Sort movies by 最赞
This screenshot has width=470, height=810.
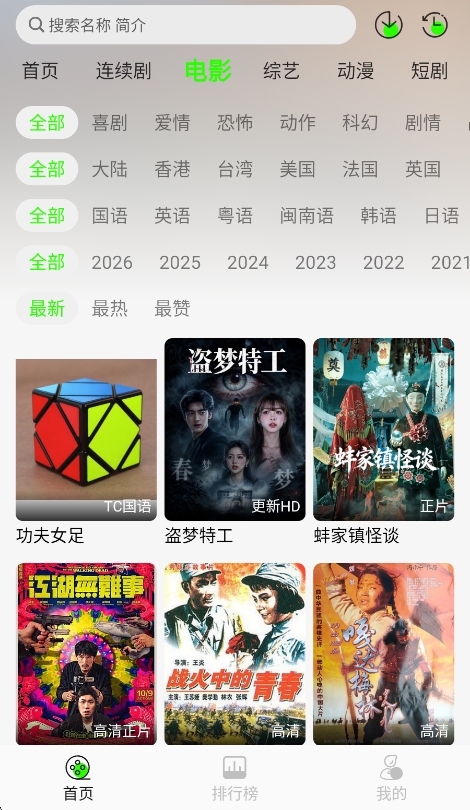tap(172, 309)
